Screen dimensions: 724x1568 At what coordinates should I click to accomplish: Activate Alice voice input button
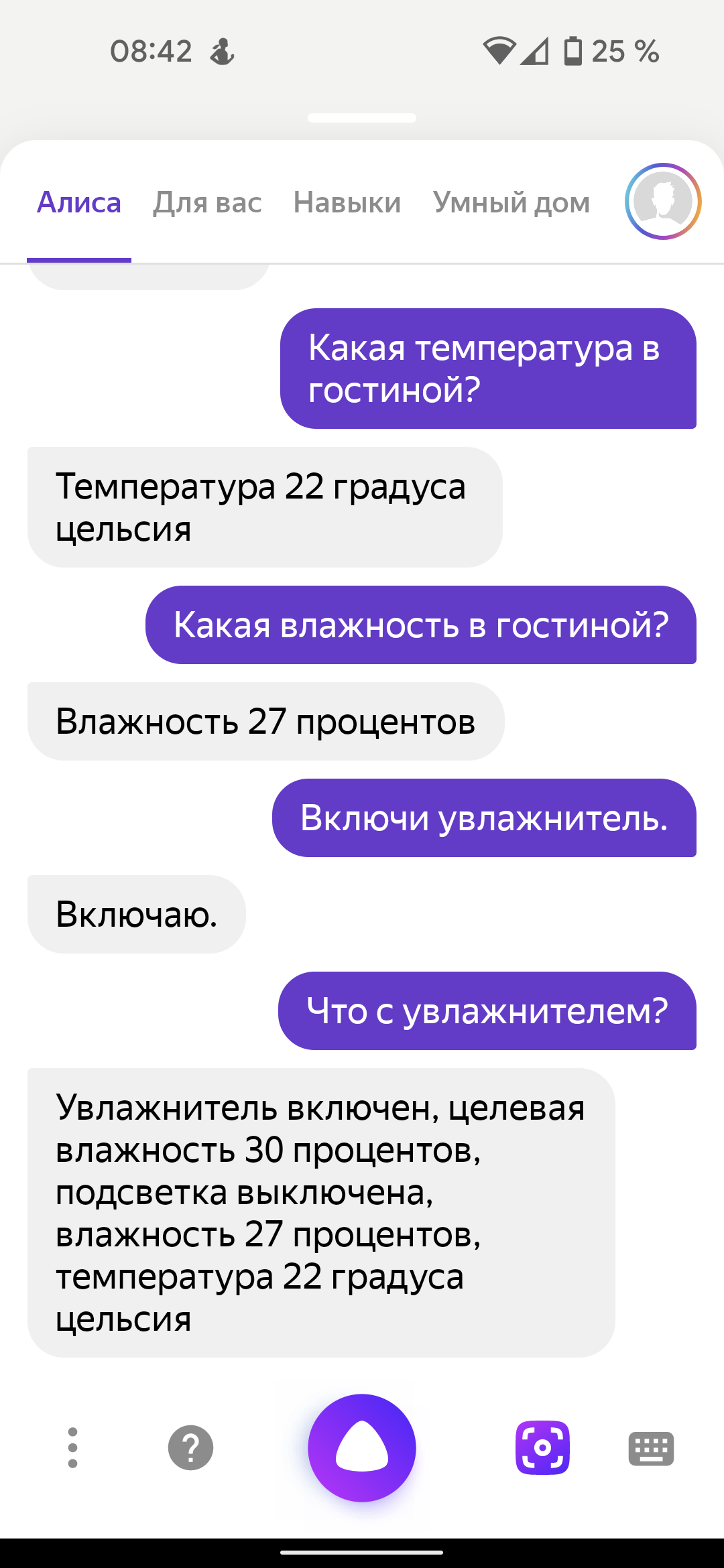tap(362, 1447)
